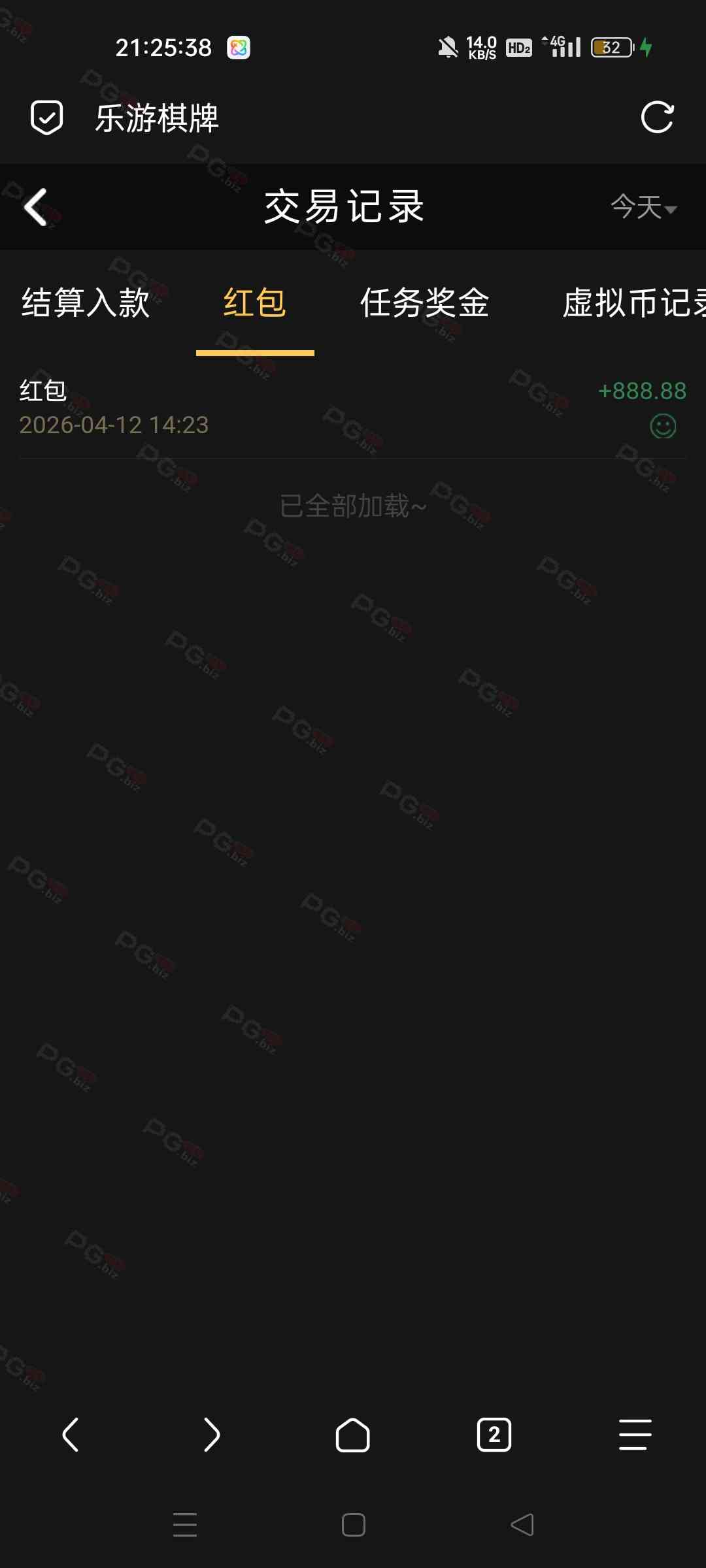Tap the system back triangle button
The width and height of the screenshot is (706, 1568).
(x=522, y=1525)
